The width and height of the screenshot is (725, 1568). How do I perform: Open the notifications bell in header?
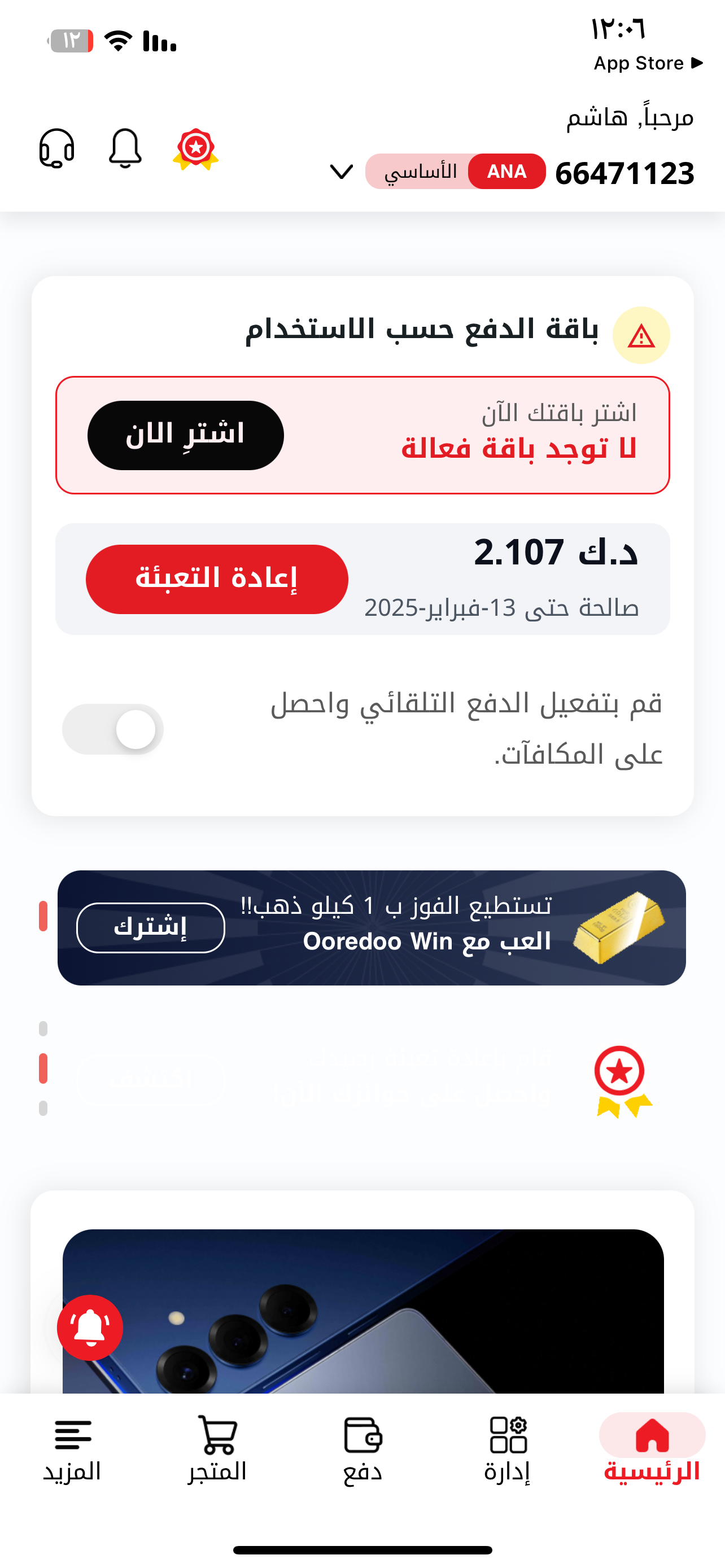coord(125,148)
